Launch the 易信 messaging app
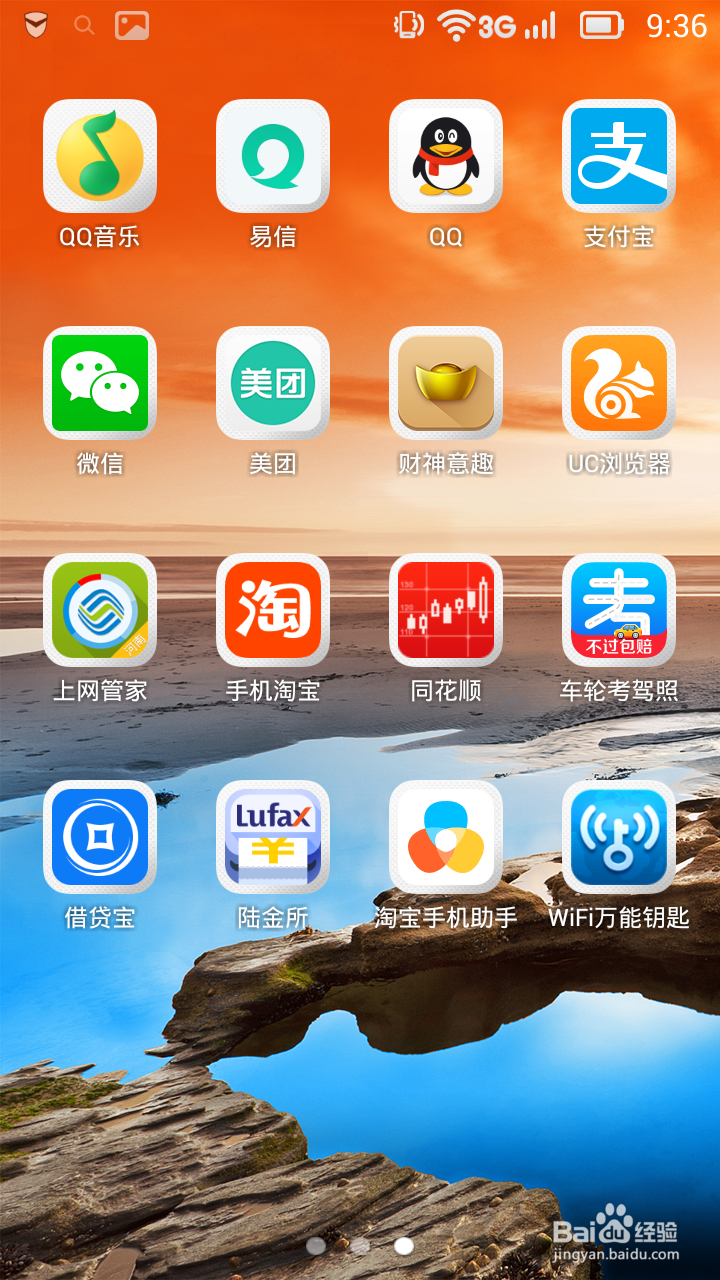This screenshot has height=1280, width=720. click(x=273, y=156)
